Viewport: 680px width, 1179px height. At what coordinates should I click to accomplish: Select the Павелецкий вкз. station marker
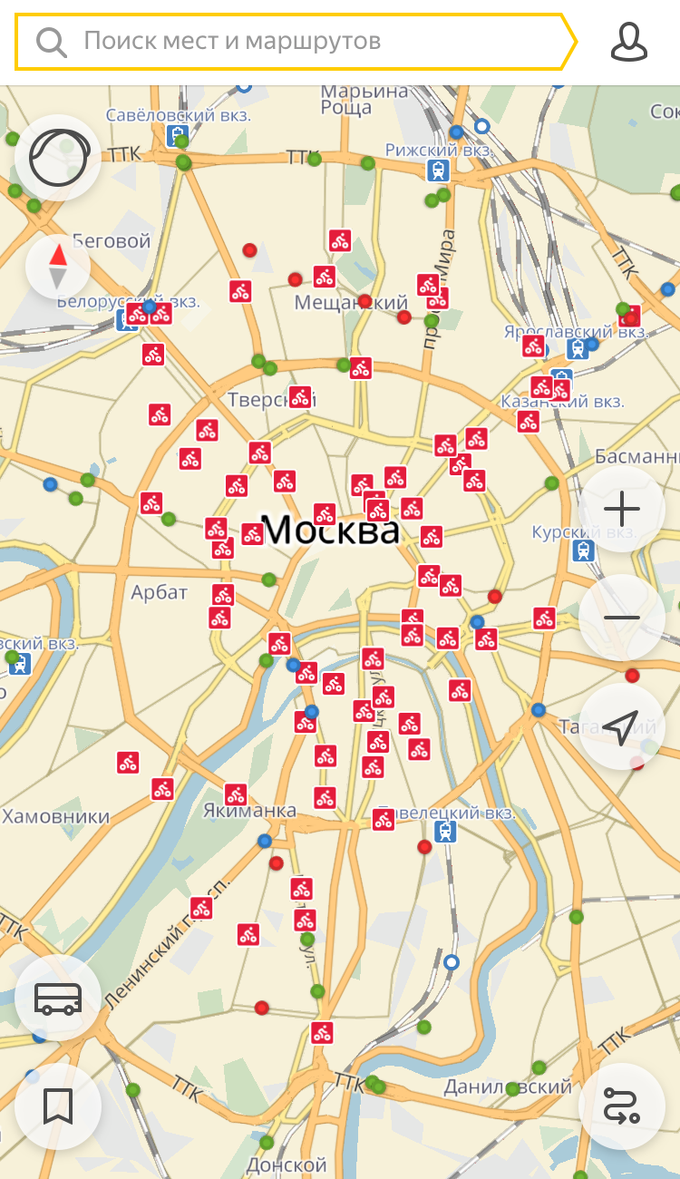445,831
